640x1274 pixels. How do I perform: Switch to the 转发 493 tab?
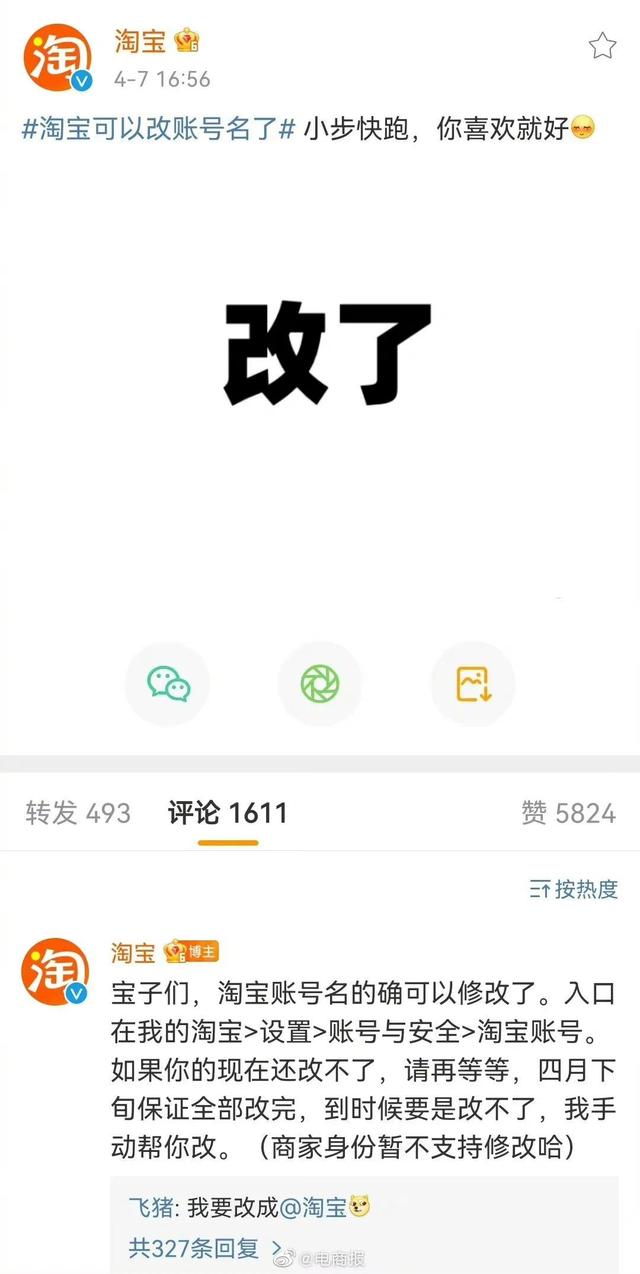click(78, 813)
